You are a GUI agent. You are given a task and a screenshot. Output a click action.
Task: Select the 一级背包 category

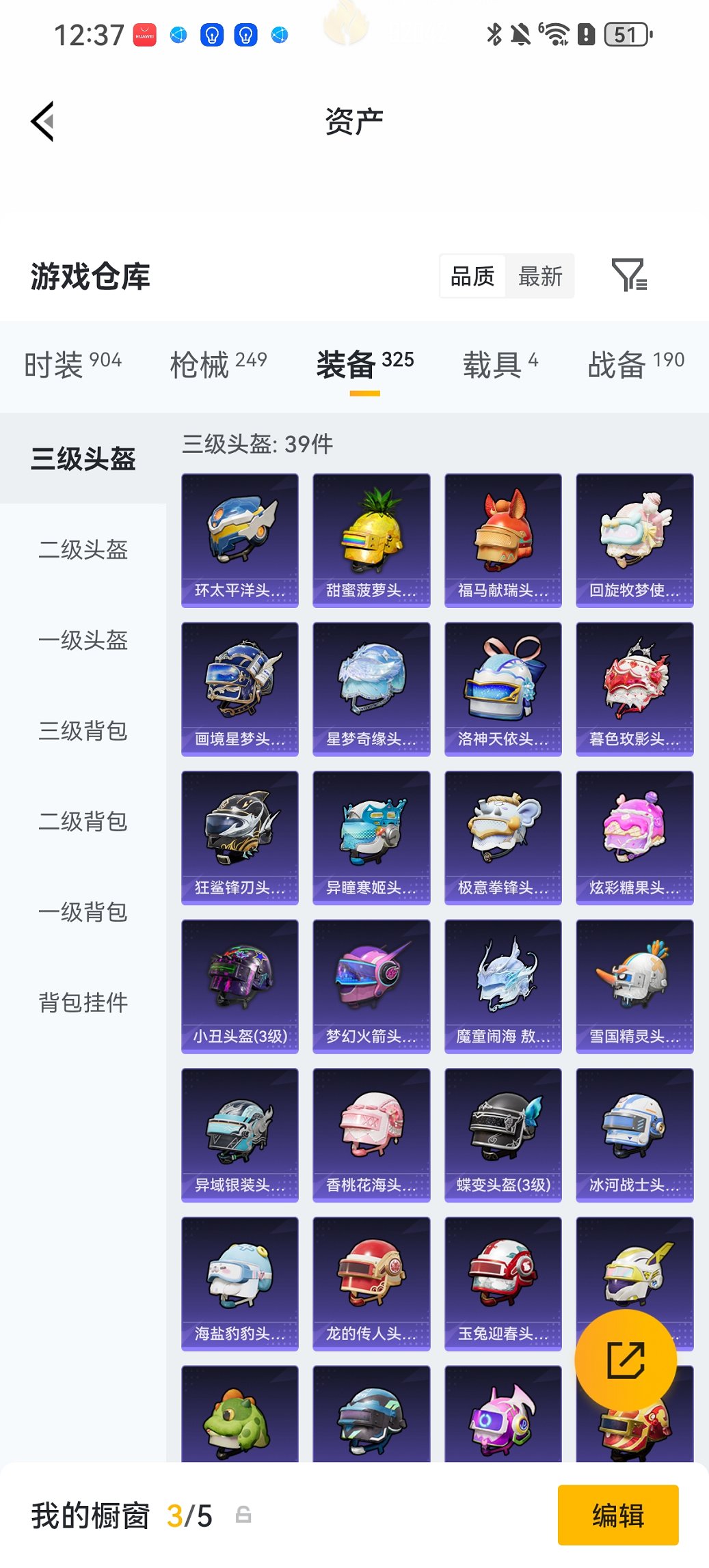point(82,913)
